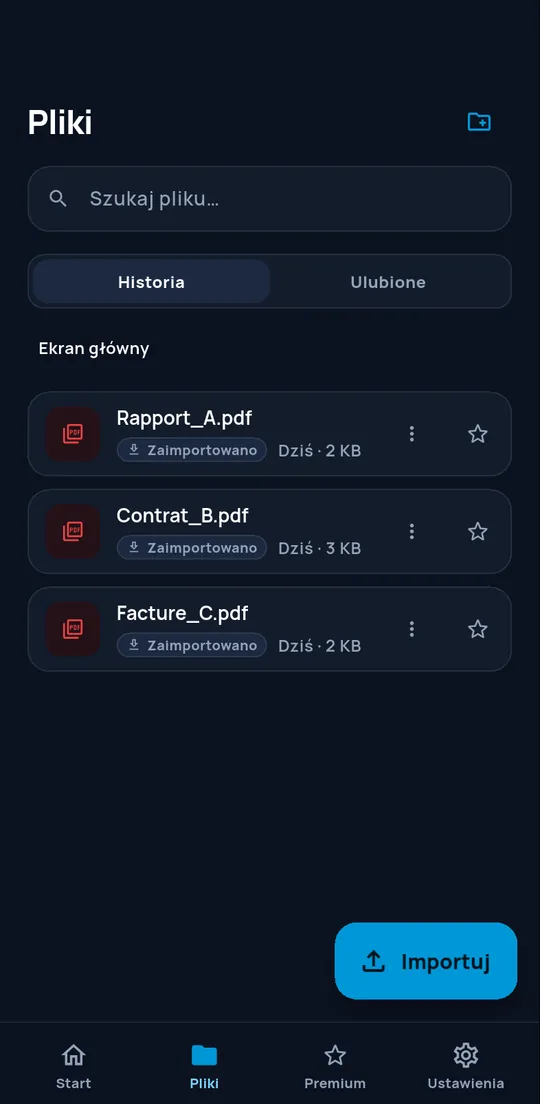This screenshot has width=540, height=1104.
Task: Add Facture_C.pdf to favorites
Action: (x=478, y=629)
